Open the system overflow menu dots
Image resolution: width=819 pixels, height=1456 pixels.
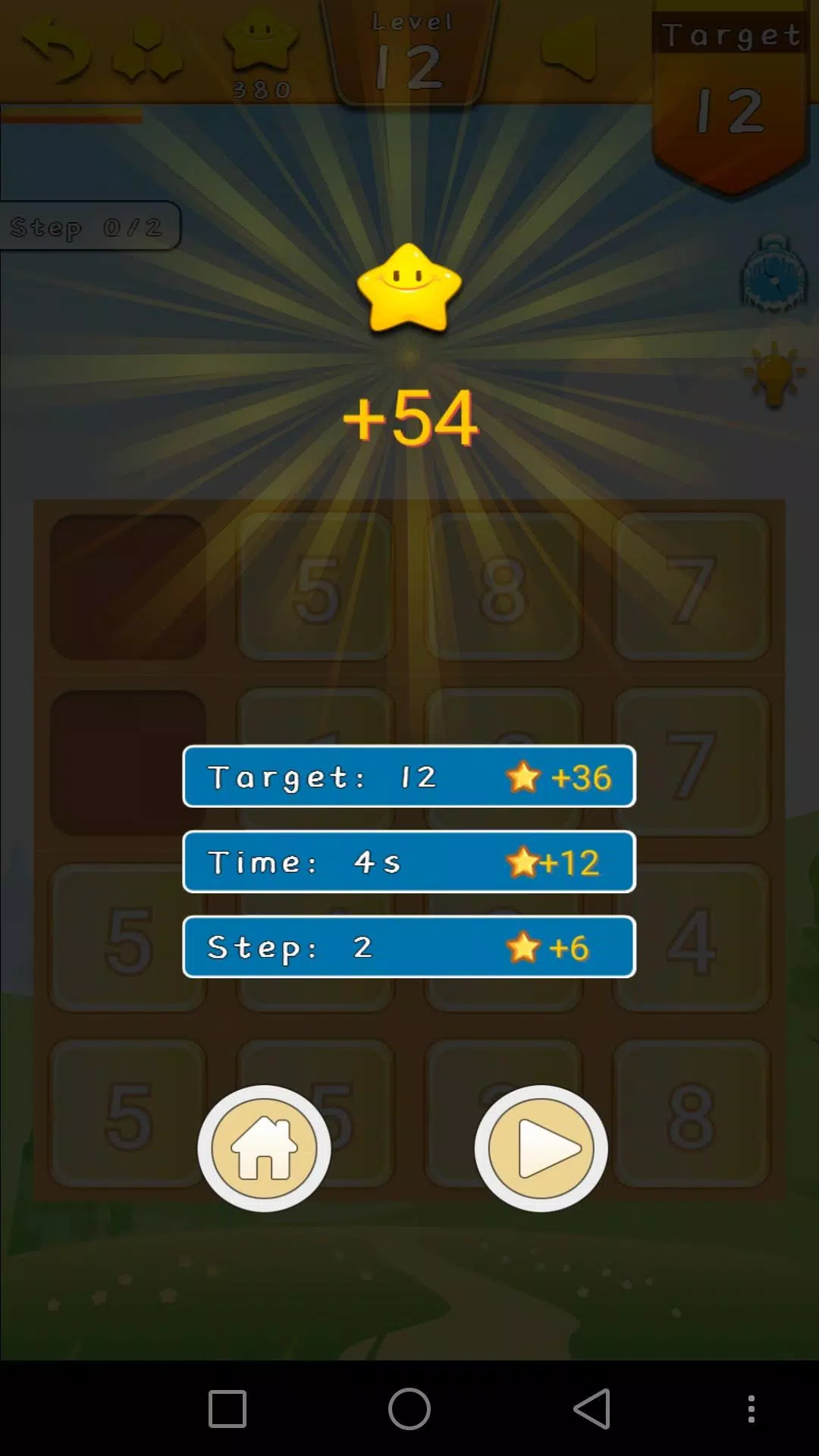(751, 1409)
